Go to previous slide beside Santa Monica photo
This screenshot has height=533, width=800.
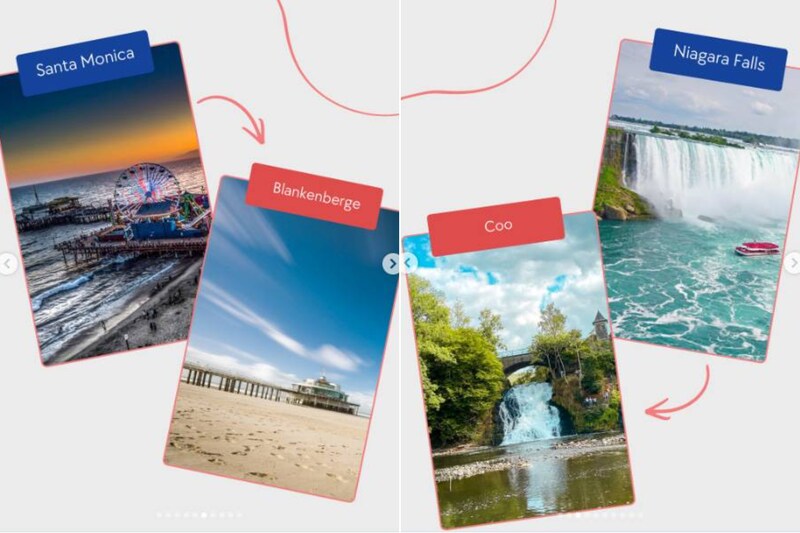pyautogui.click(x=6, y=264)
